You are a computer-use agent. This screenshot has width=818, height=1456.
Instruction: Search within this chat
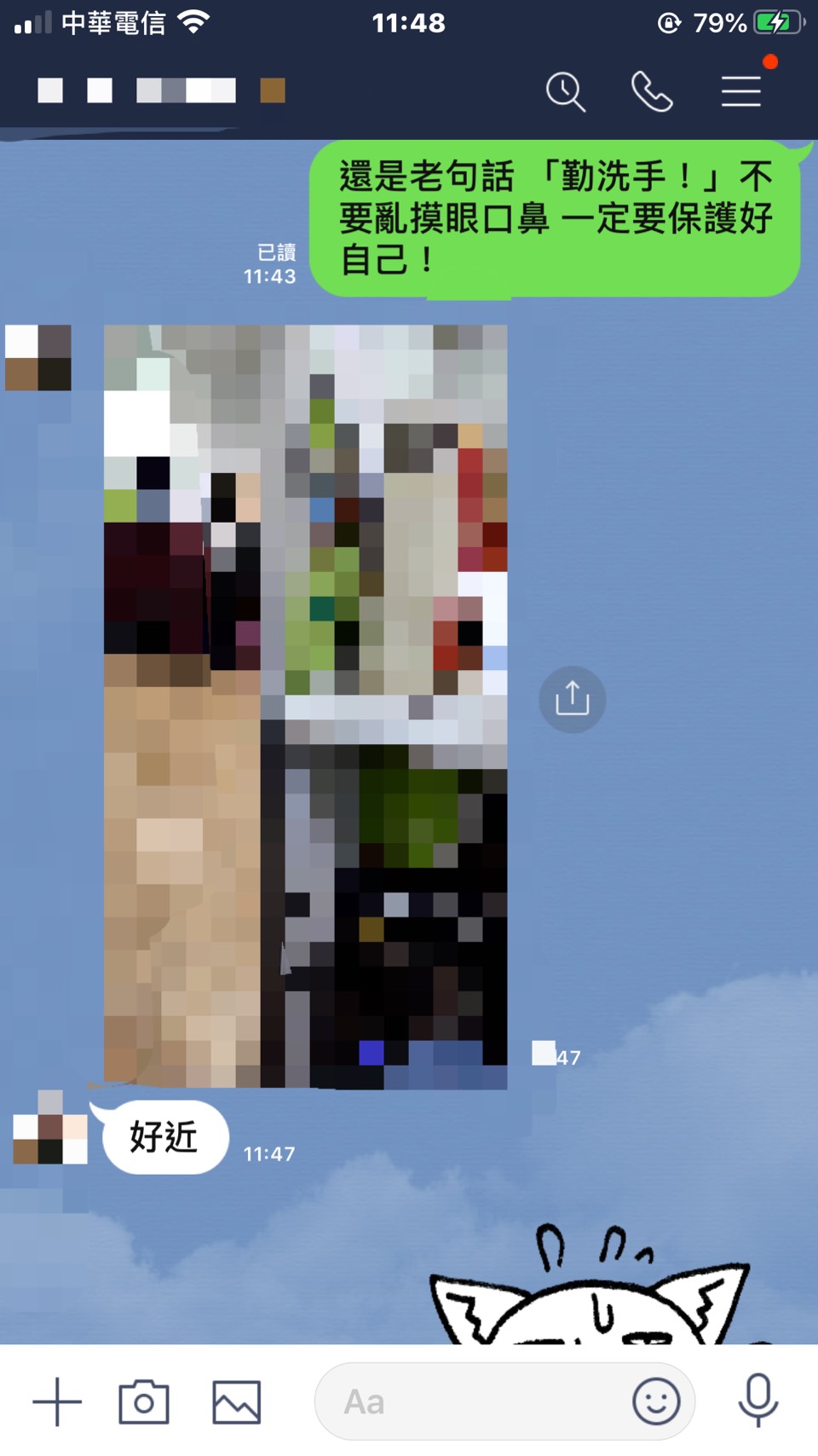pos(566,91)
